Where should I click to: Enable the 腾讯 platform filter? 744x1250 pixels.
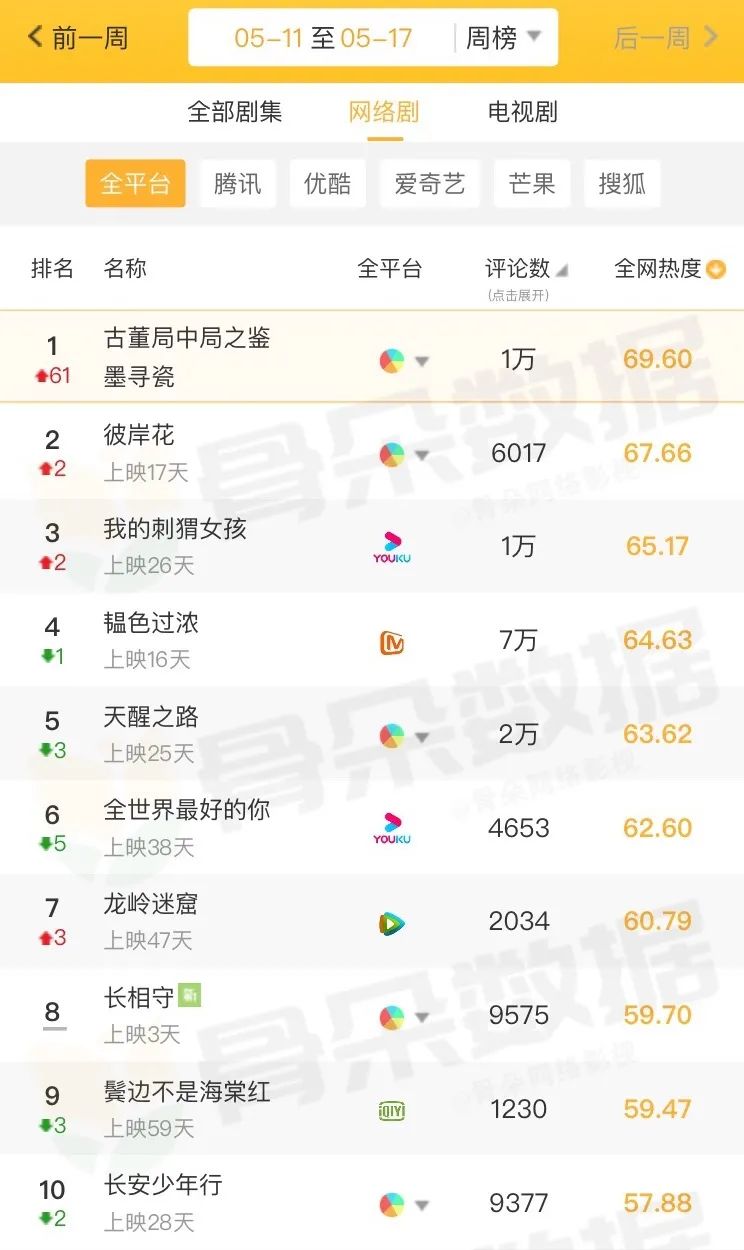237,183
